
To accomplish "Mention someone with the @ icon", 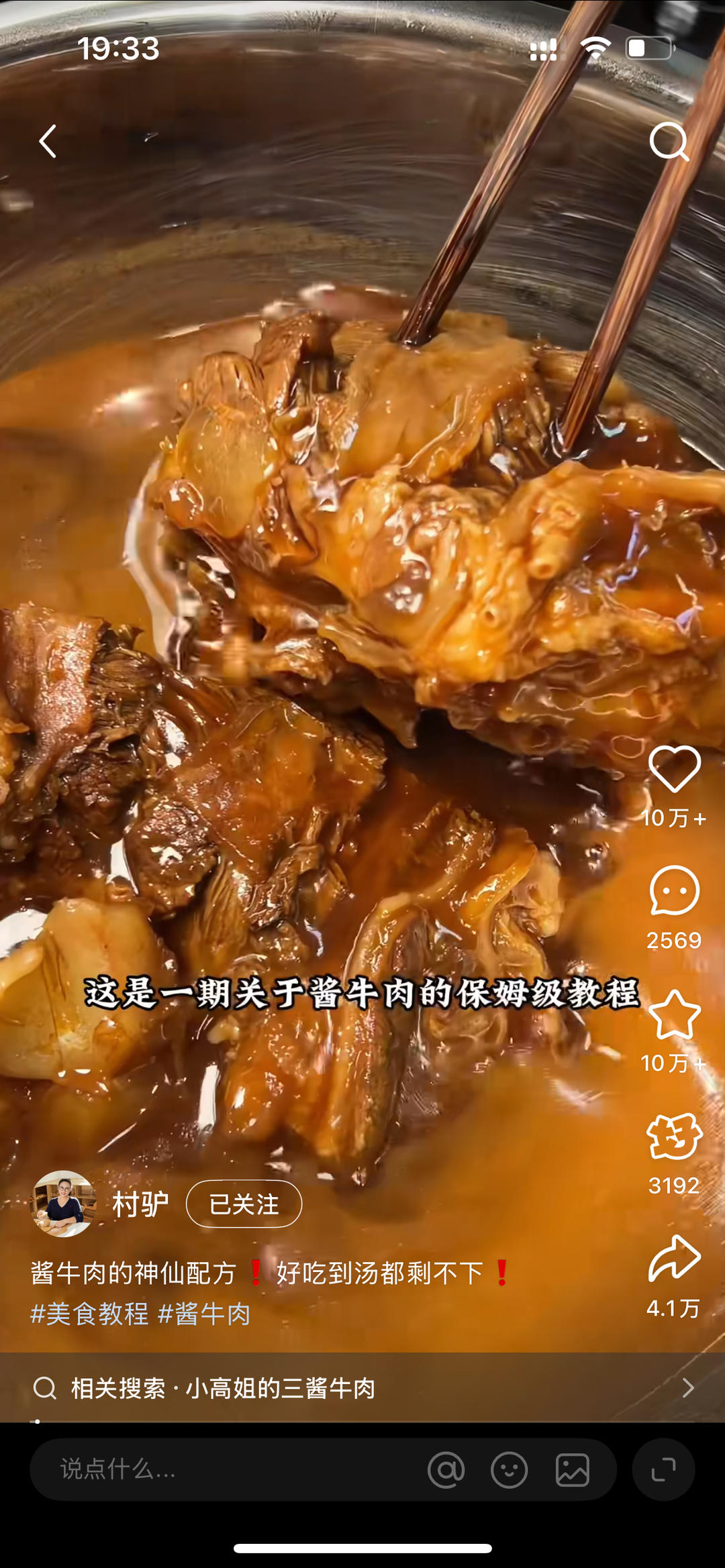I will (446, 1470).
